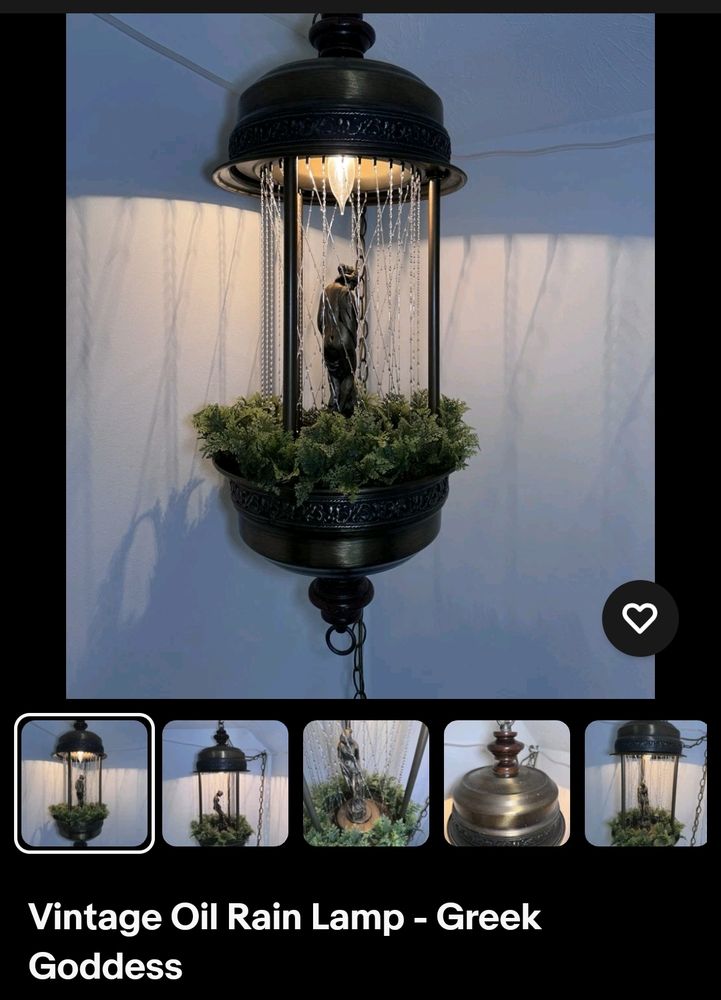View the thumbnail showing the lamp's bronze top
721x1000 pixels.
[507, 783]
